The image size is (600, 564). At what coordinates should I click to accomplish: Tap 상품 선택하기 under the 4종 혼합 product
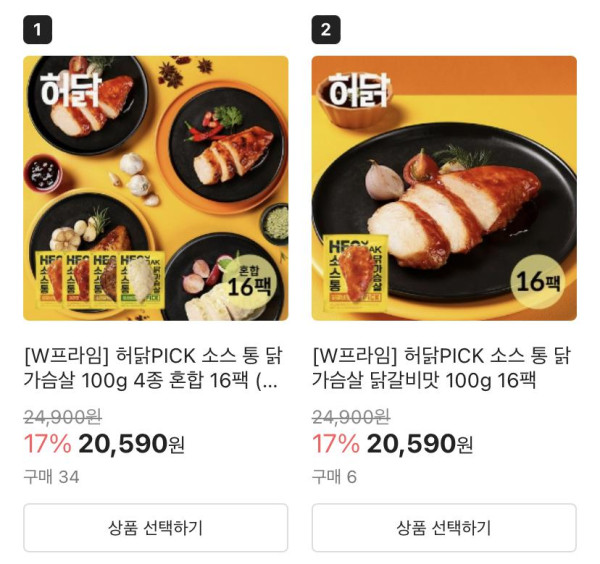point(155,528)
